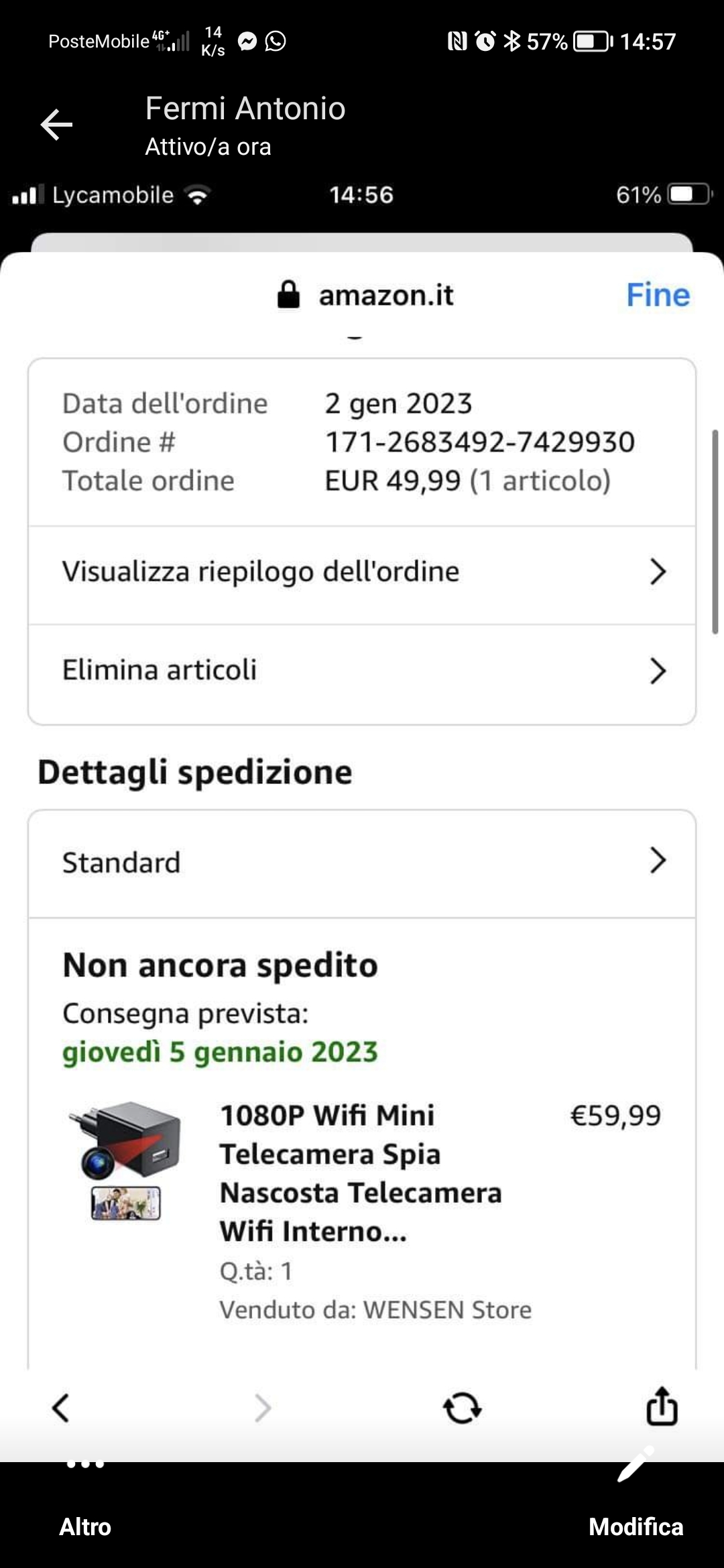Go back from Fermi Antonio's photo
The height and width of the screenshot is (1568, 724).
[x=57, y=125]
